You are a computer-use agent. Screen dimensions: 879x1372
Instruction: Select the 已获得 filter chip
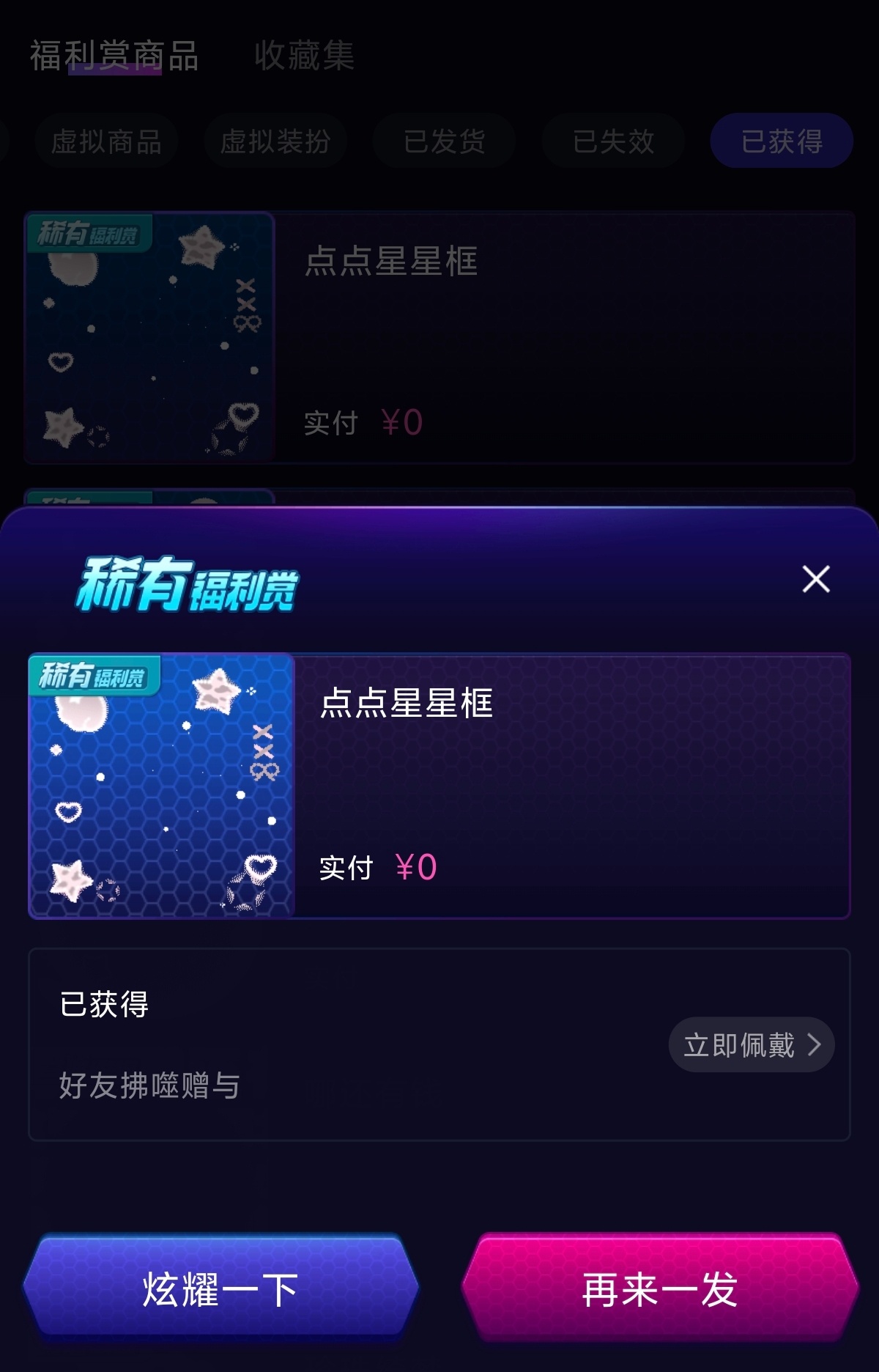tap(780, 140)
